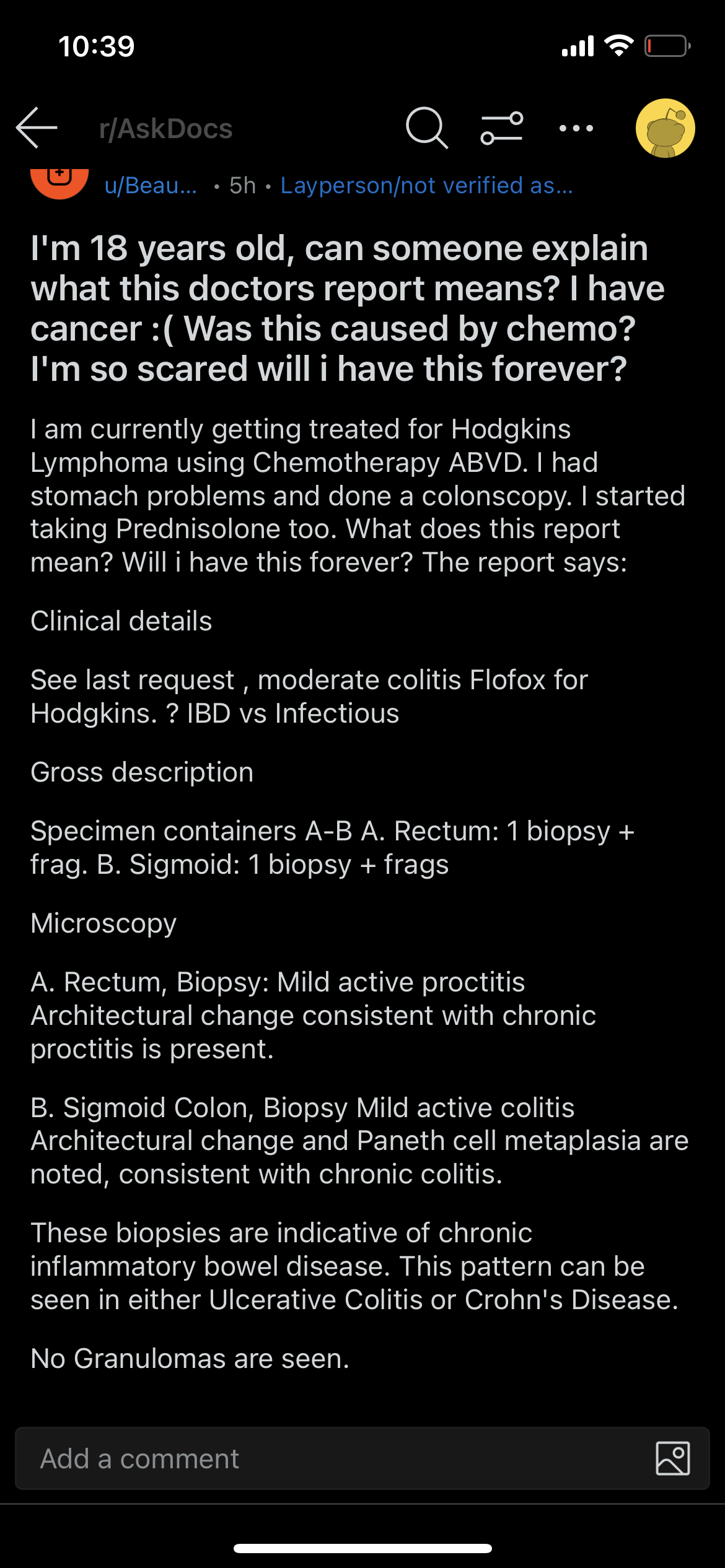View the post author's profile
Viewport: 725px width, 1568px height.
pos(151,185)
